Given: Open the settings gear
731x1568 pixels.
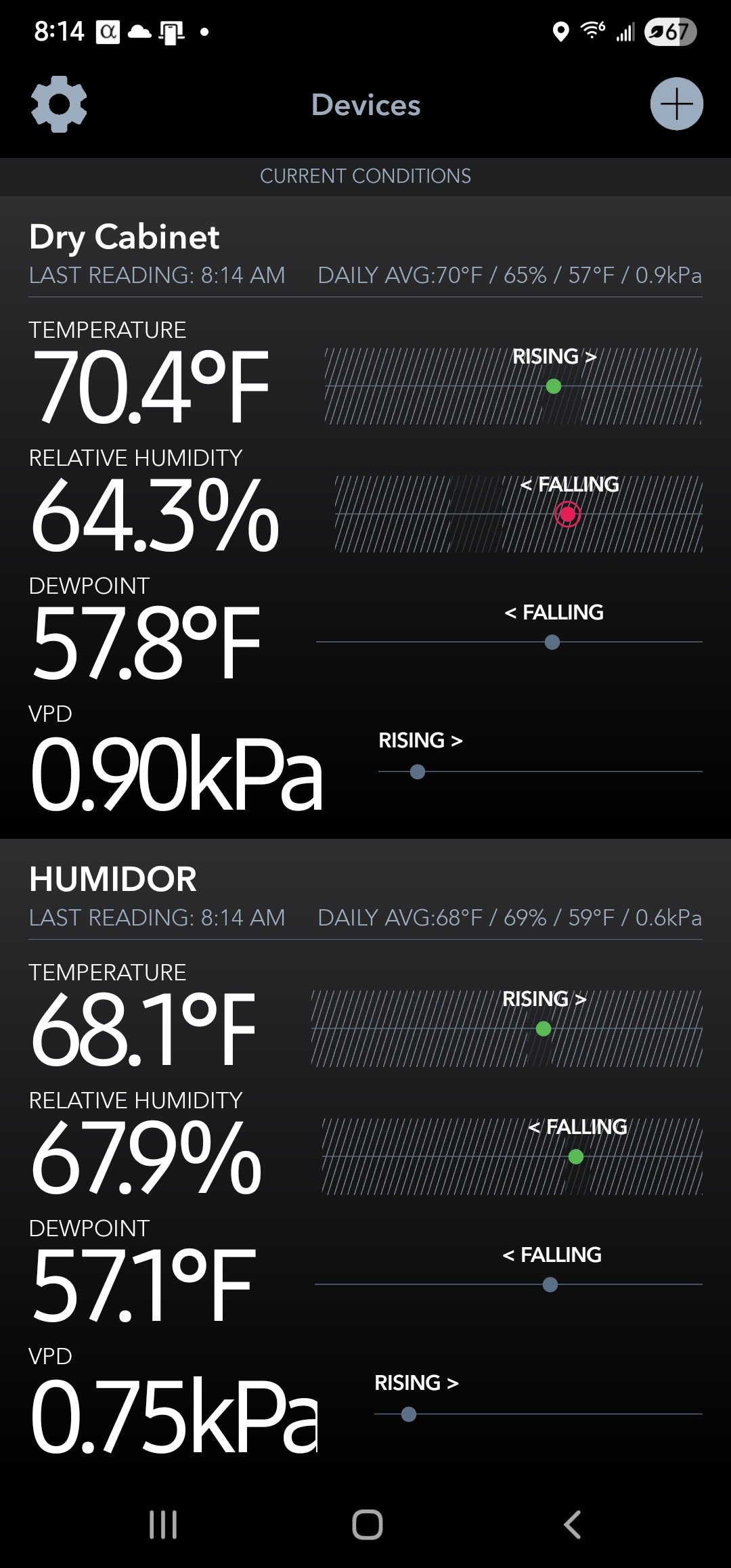Looking at the screenshot, I should pos(59,104).
